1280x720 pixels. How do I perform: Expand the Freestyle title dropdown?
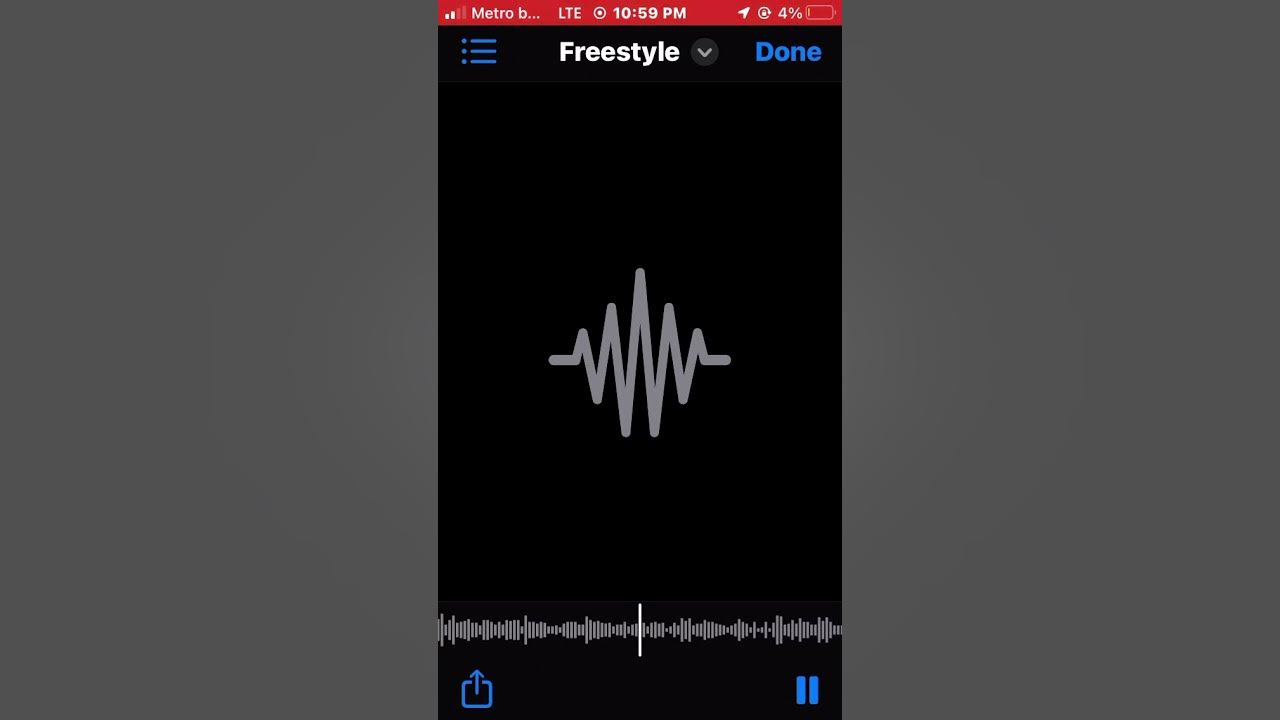coord(705,52)
